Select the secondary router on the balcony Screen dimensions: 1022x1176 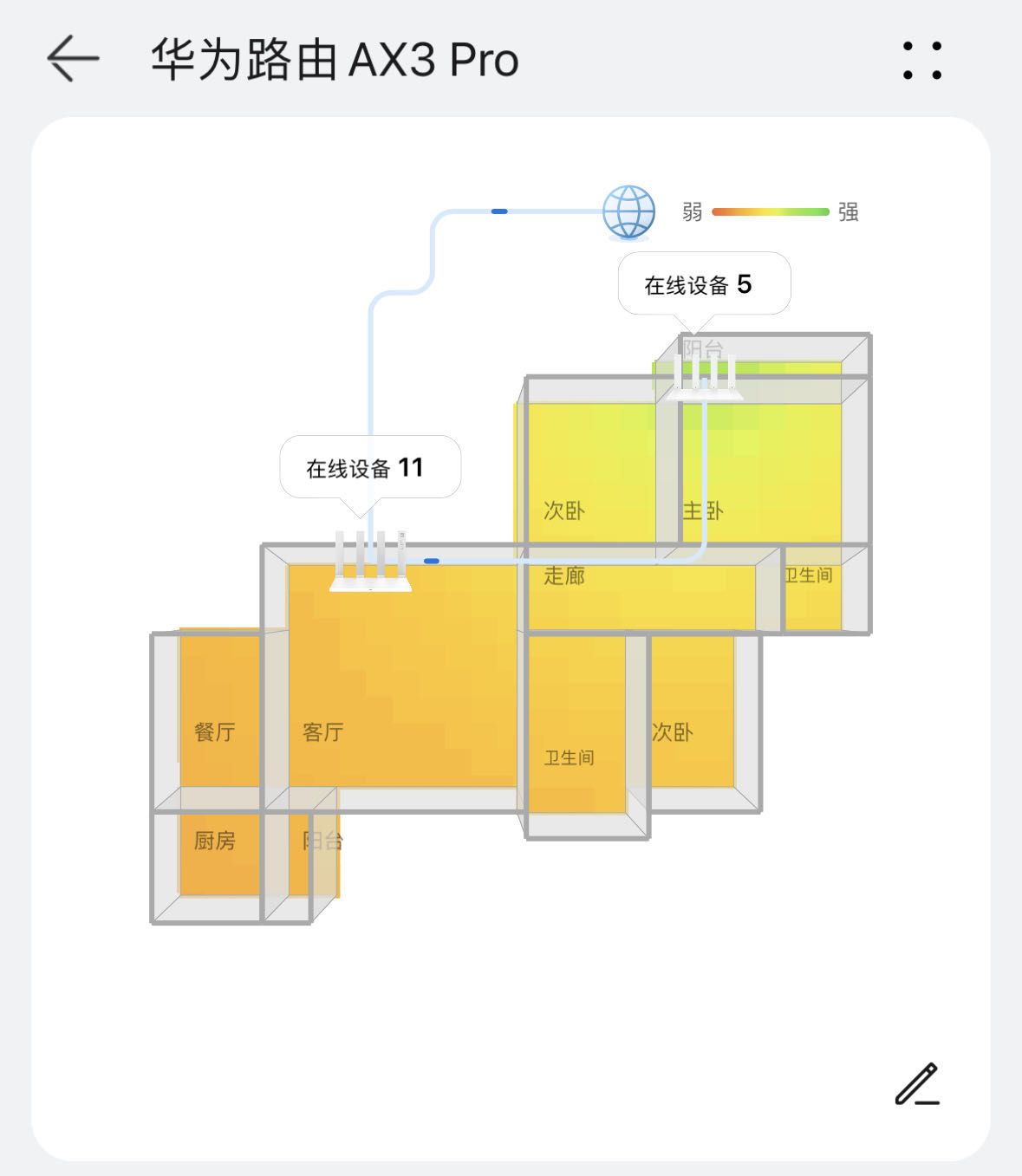[x=703, y=378]
